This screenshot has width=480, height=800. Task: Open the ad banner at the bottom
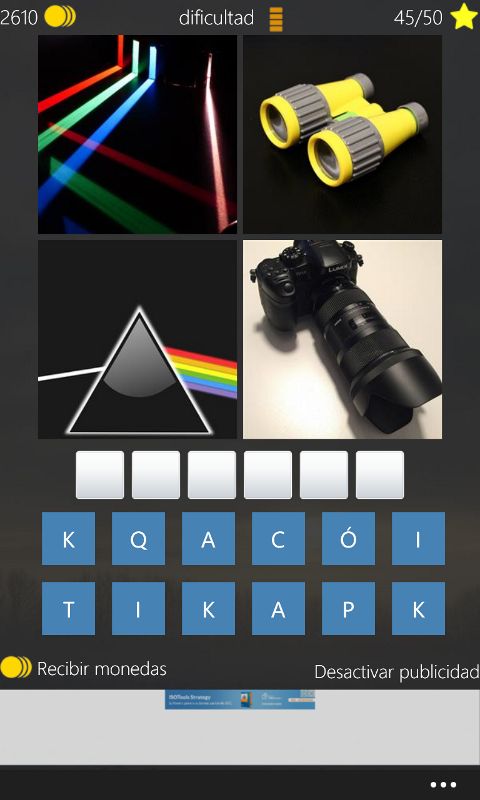240,699
